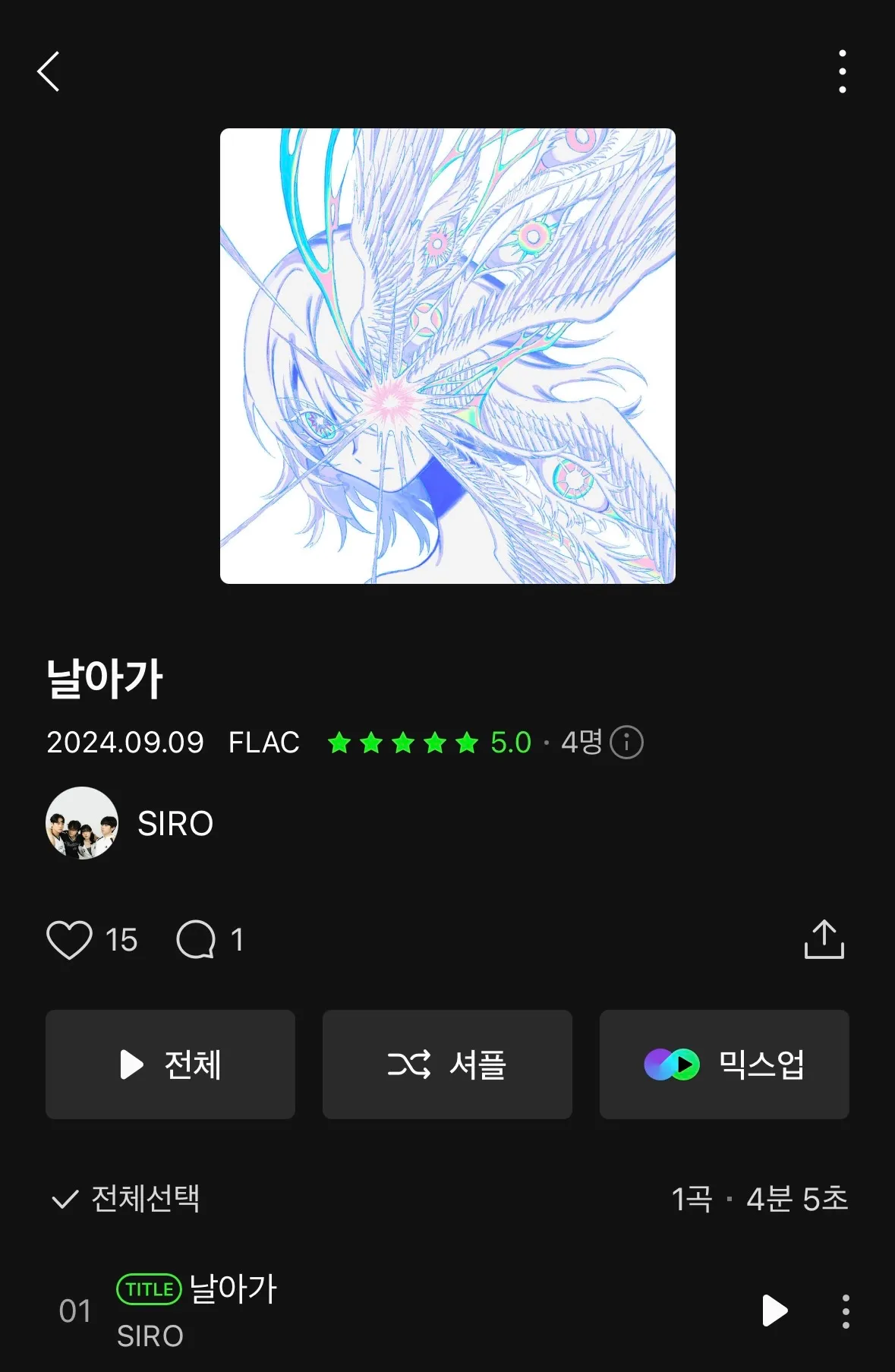
Task: Open the album overflow menu
Action: (x=842, y=72)
